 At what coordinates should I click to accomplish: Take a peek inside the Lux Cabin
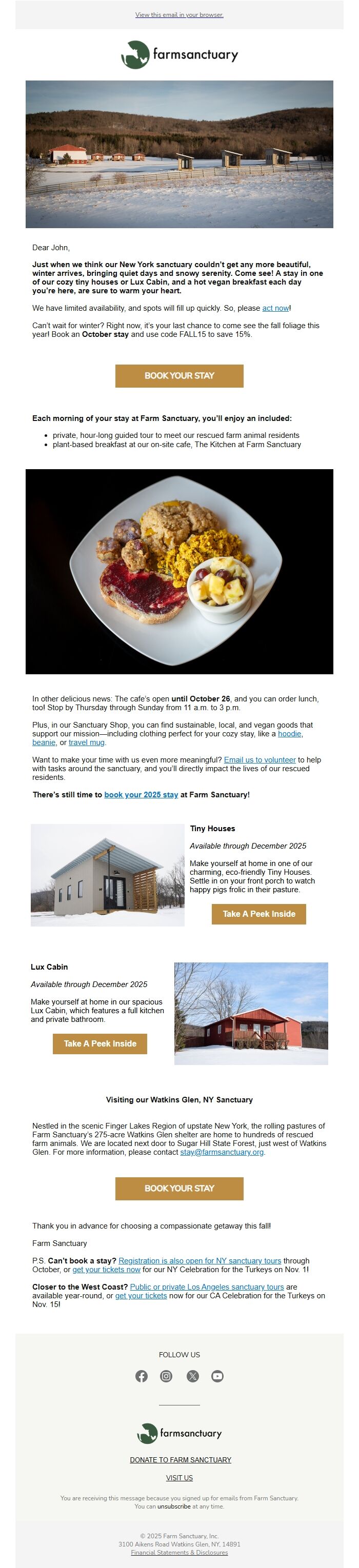pos(100,1043)
